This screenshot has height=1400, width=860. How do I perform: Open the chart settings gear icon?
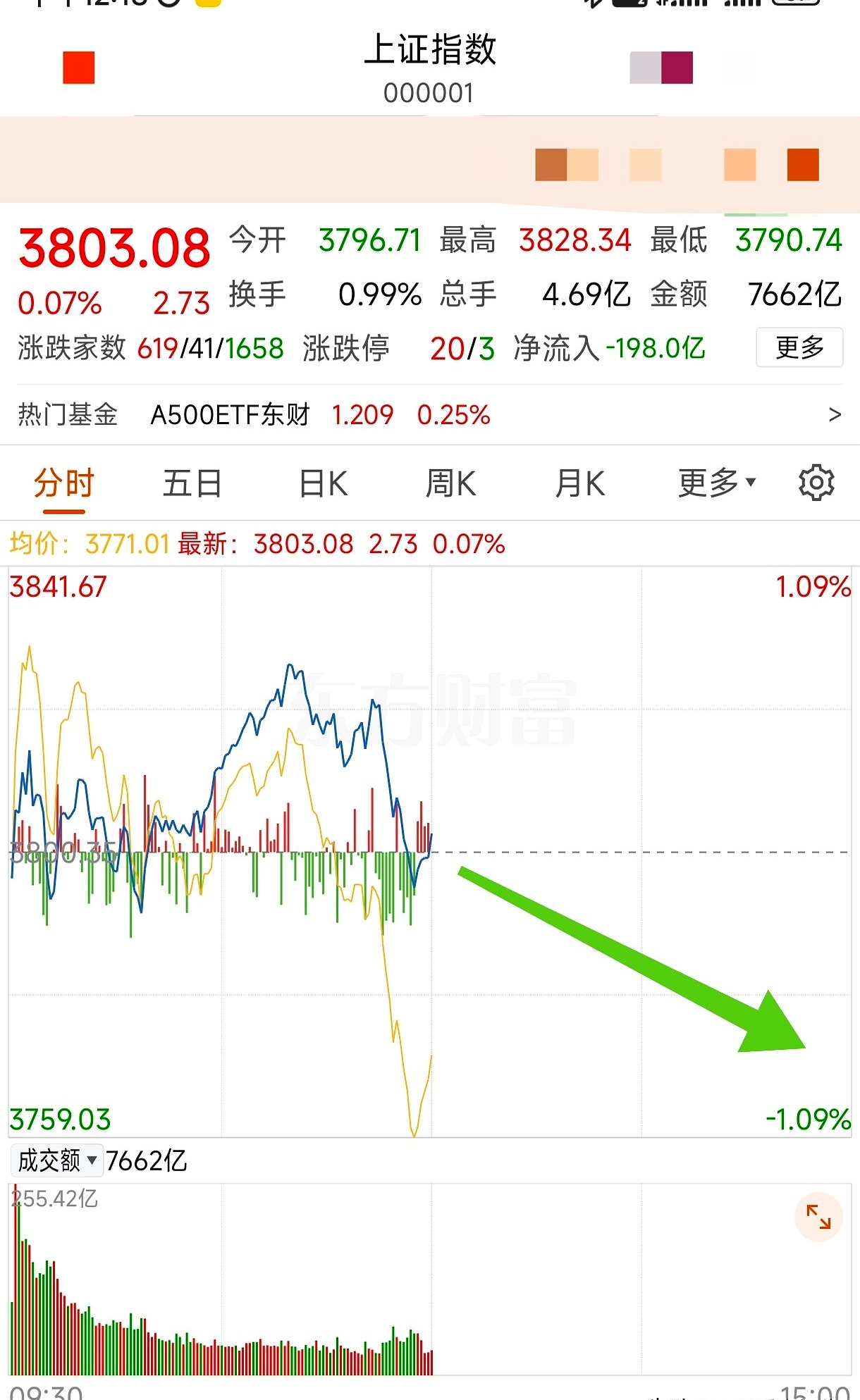click(816, 482)
